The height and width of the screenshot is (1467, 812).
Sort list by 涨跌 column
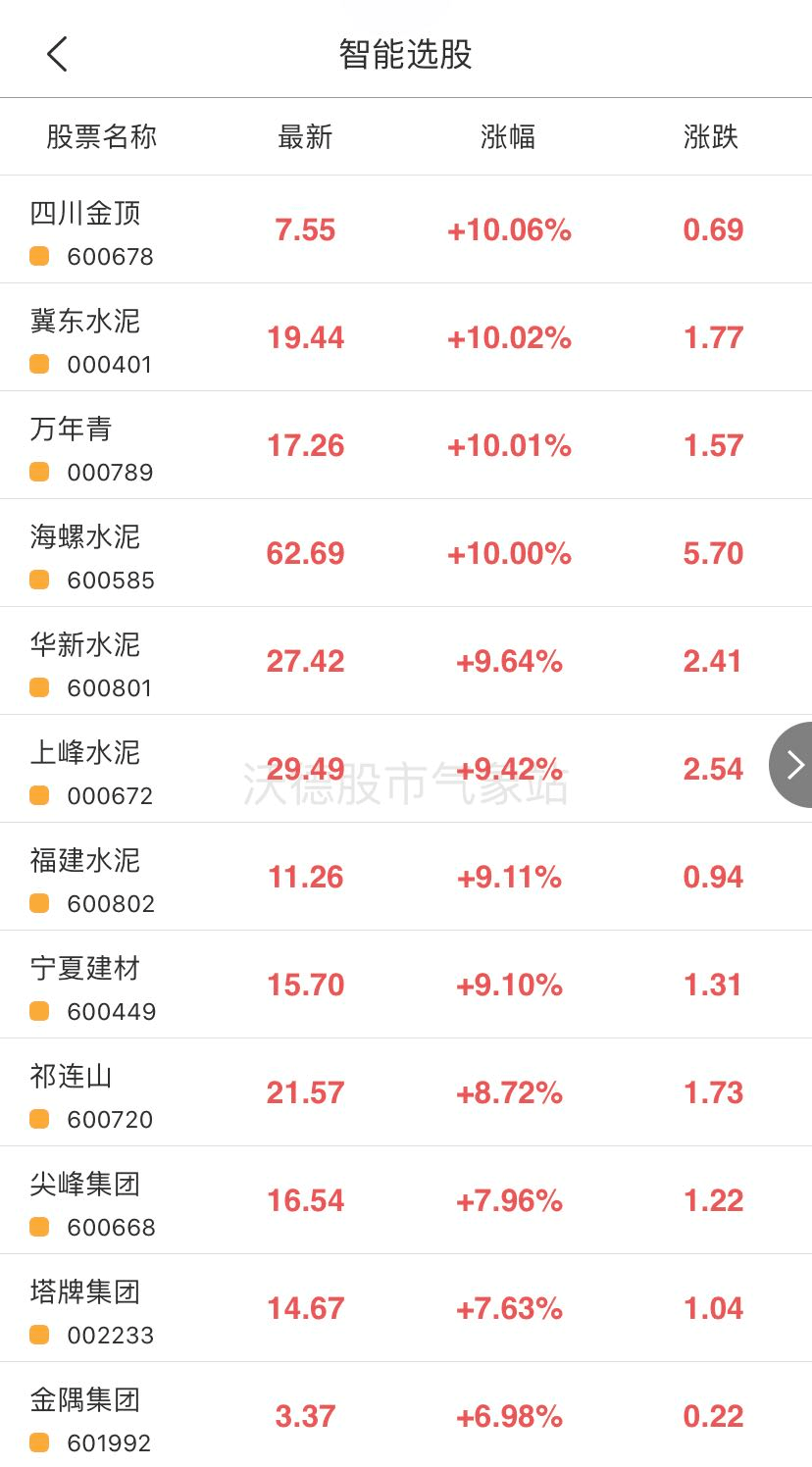coord(711,137)
